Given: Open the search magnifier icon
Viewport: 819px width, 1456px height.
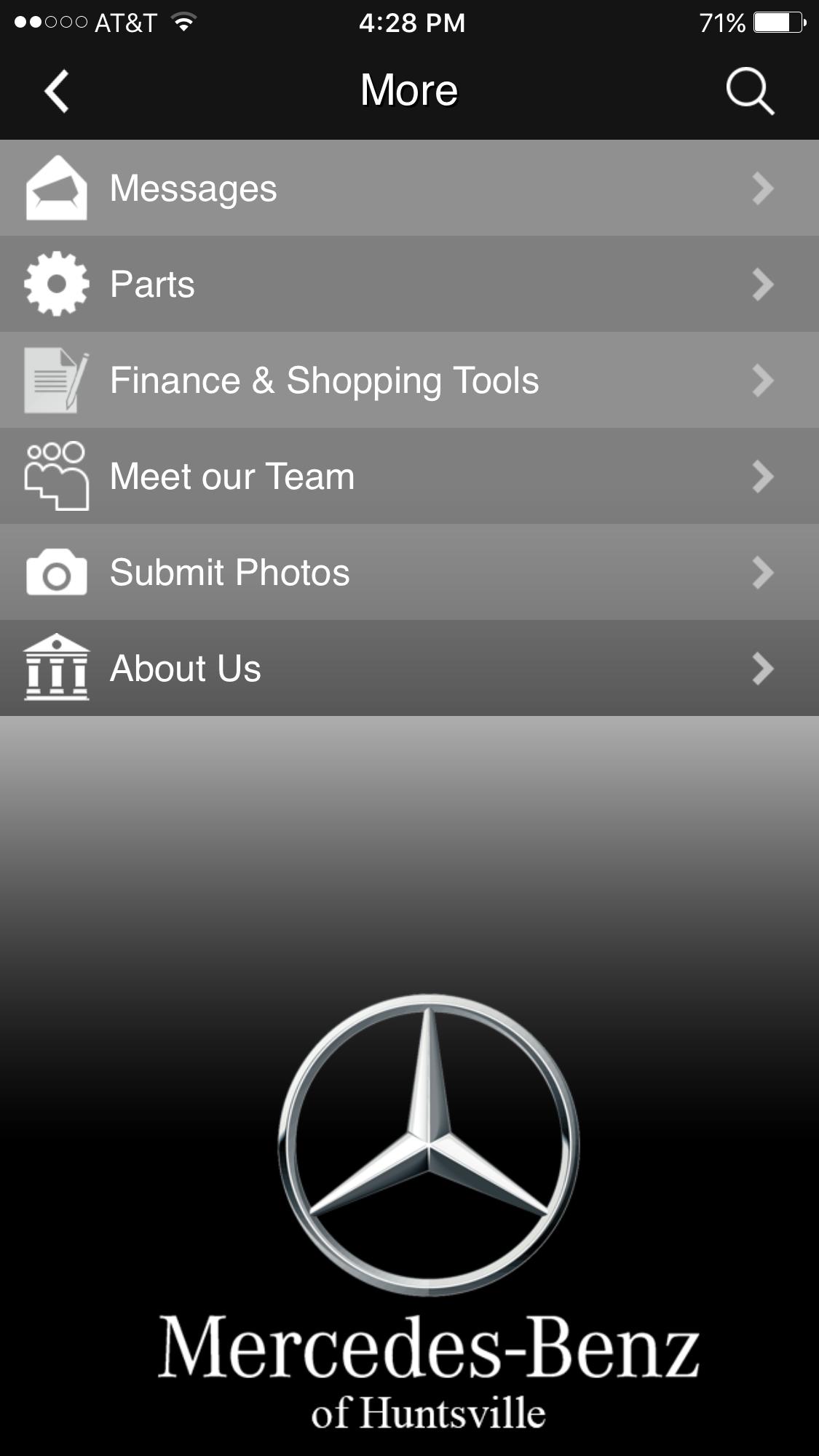Looking at the screenshot, I should point(750,91).
